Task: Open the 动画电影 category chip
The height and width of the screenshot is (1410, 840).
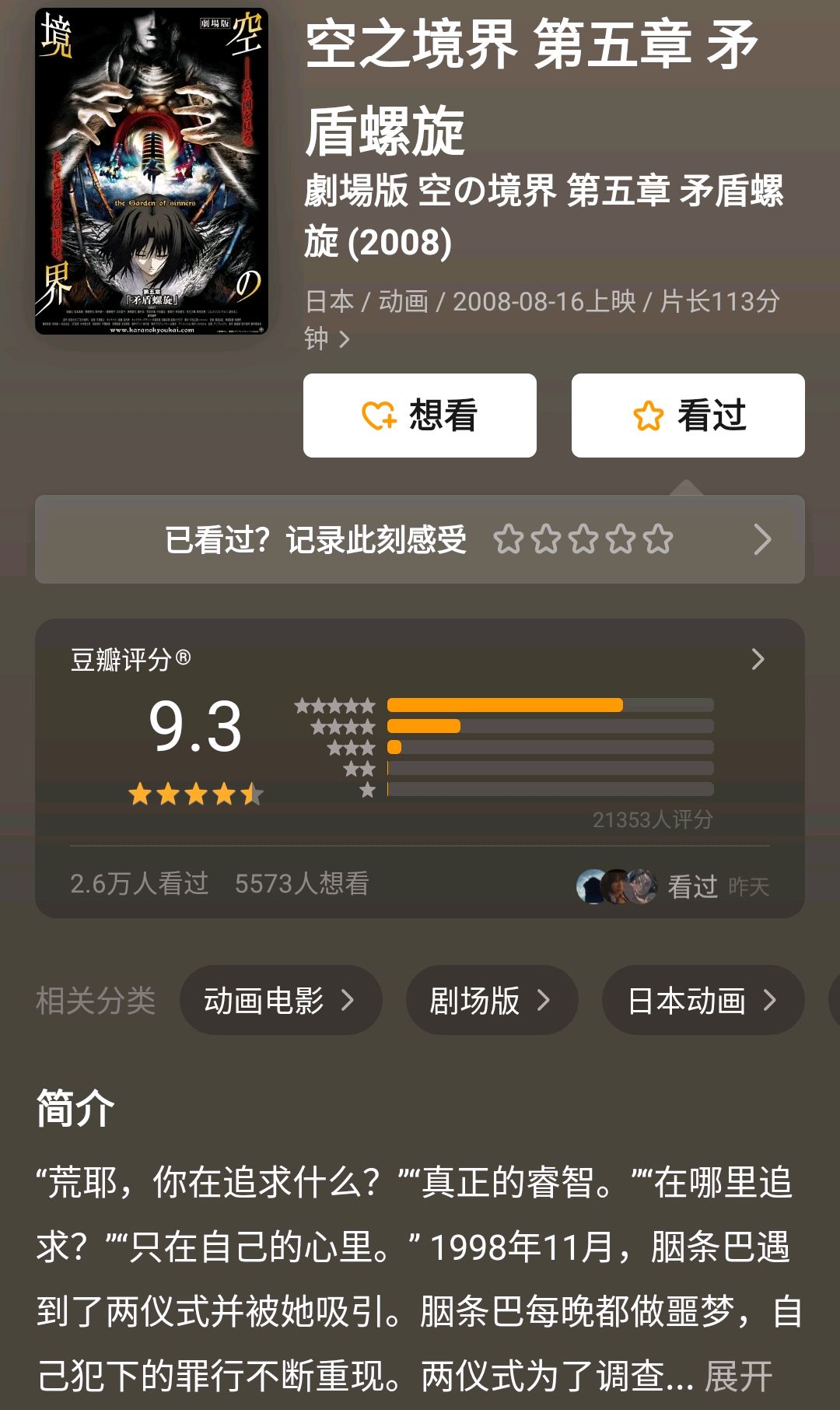Action: tap(281, 1000)
